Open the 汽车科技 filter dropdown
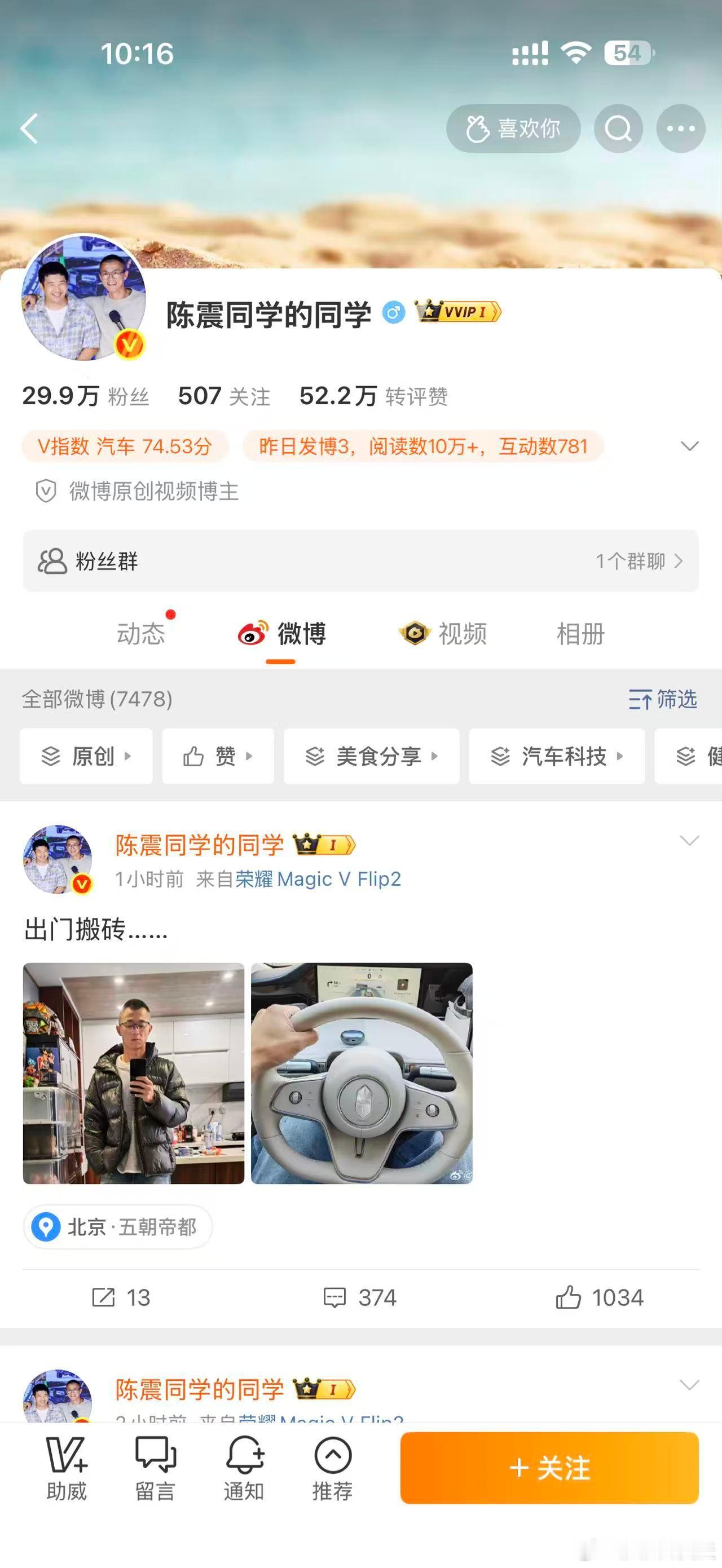The image size is (722, 1568). (556, 756)
